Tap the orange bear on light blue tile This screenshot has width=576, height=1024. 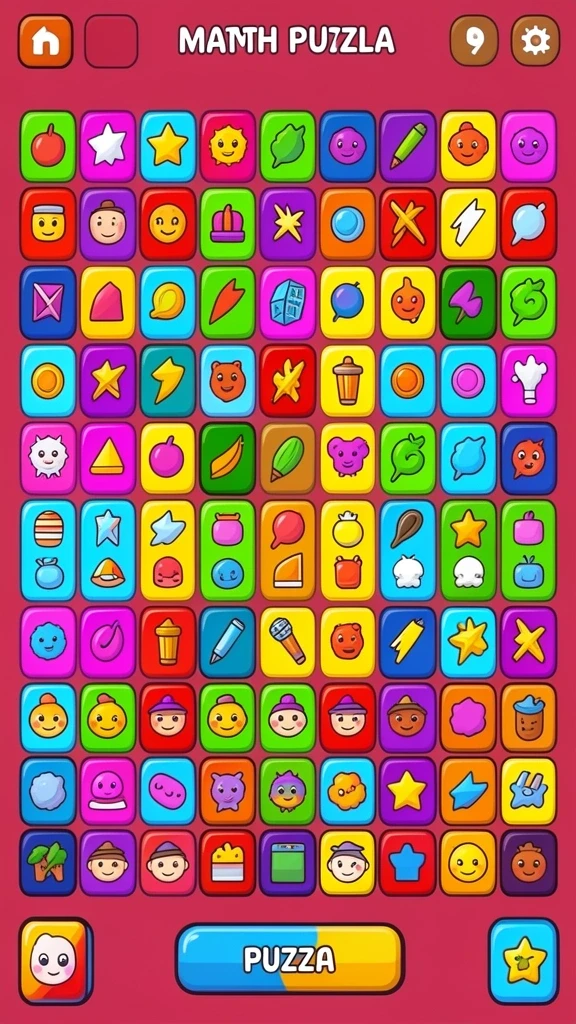(x=228, y=380)
